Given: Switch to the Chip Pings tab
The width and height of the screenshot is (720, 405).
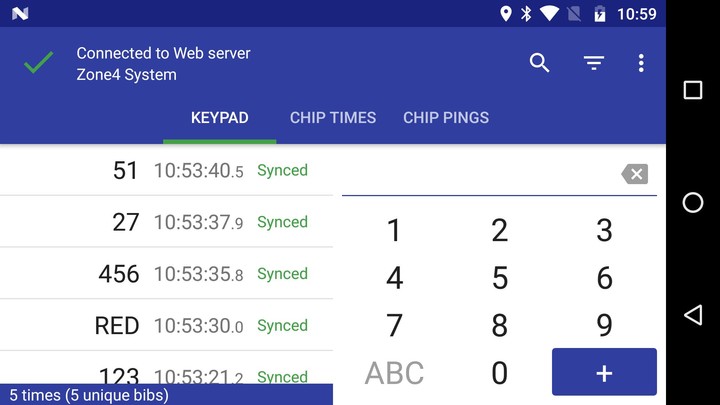Looking at the screenshot, I should pos(446,118).
